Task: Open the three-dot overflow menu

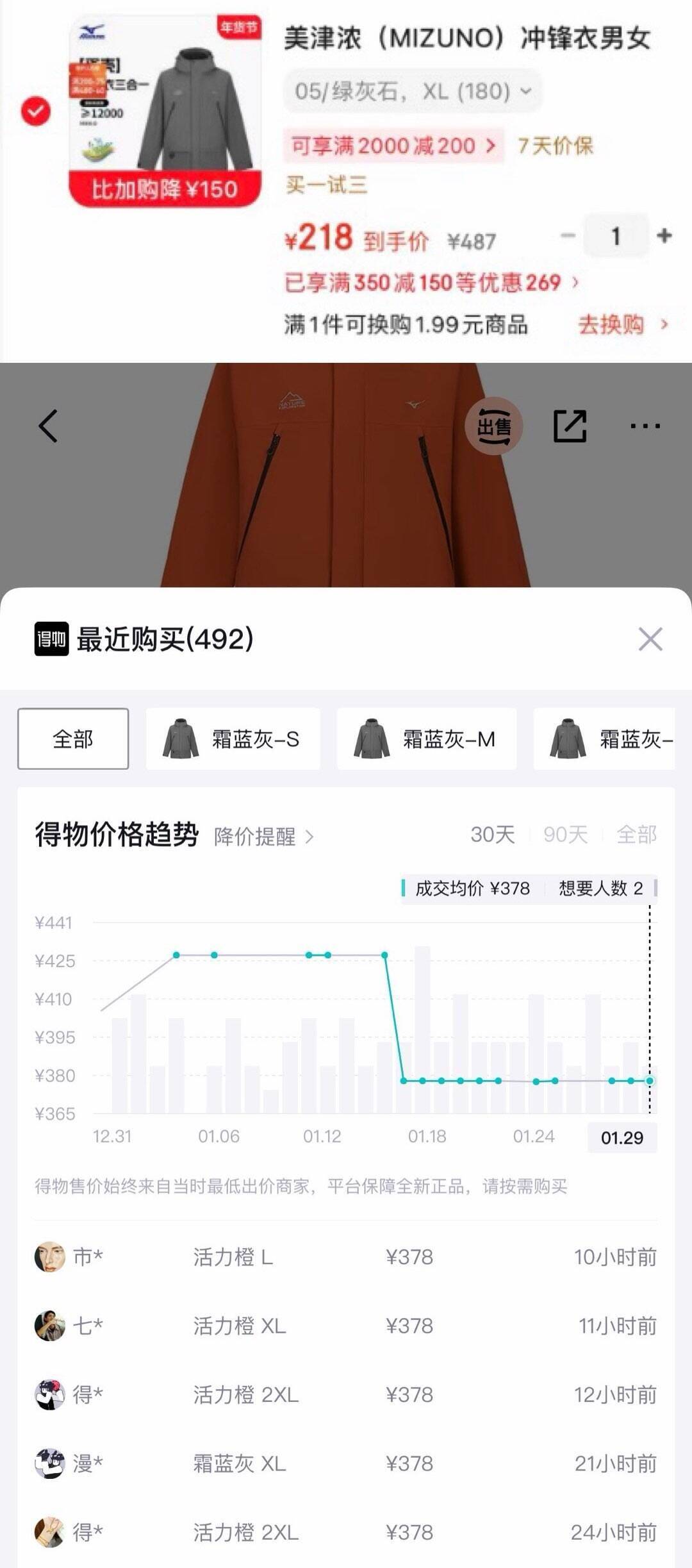Action: [645, 426]
